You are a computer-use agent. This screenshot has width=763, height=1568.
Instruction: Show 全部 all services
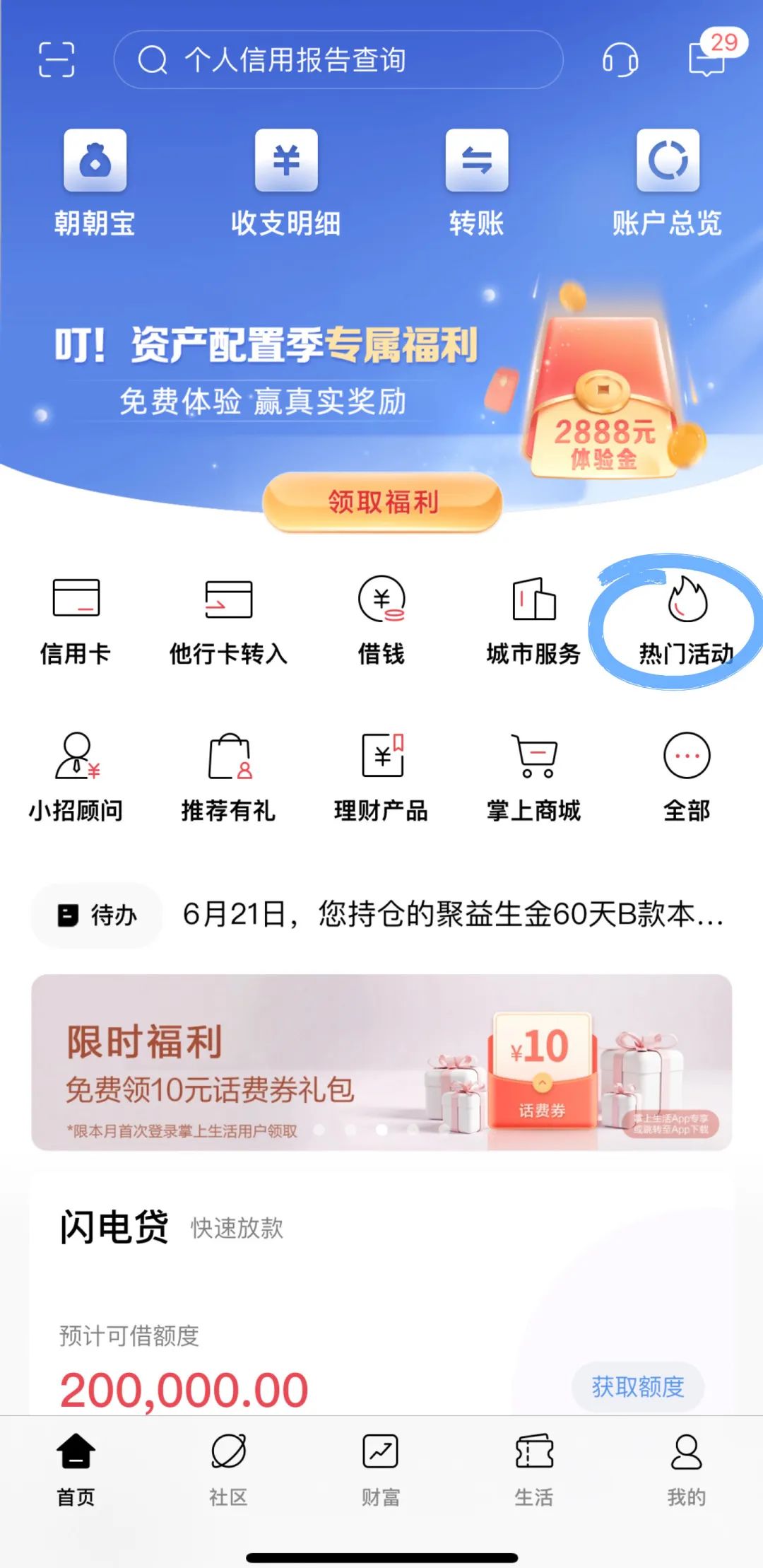point(683,774)
